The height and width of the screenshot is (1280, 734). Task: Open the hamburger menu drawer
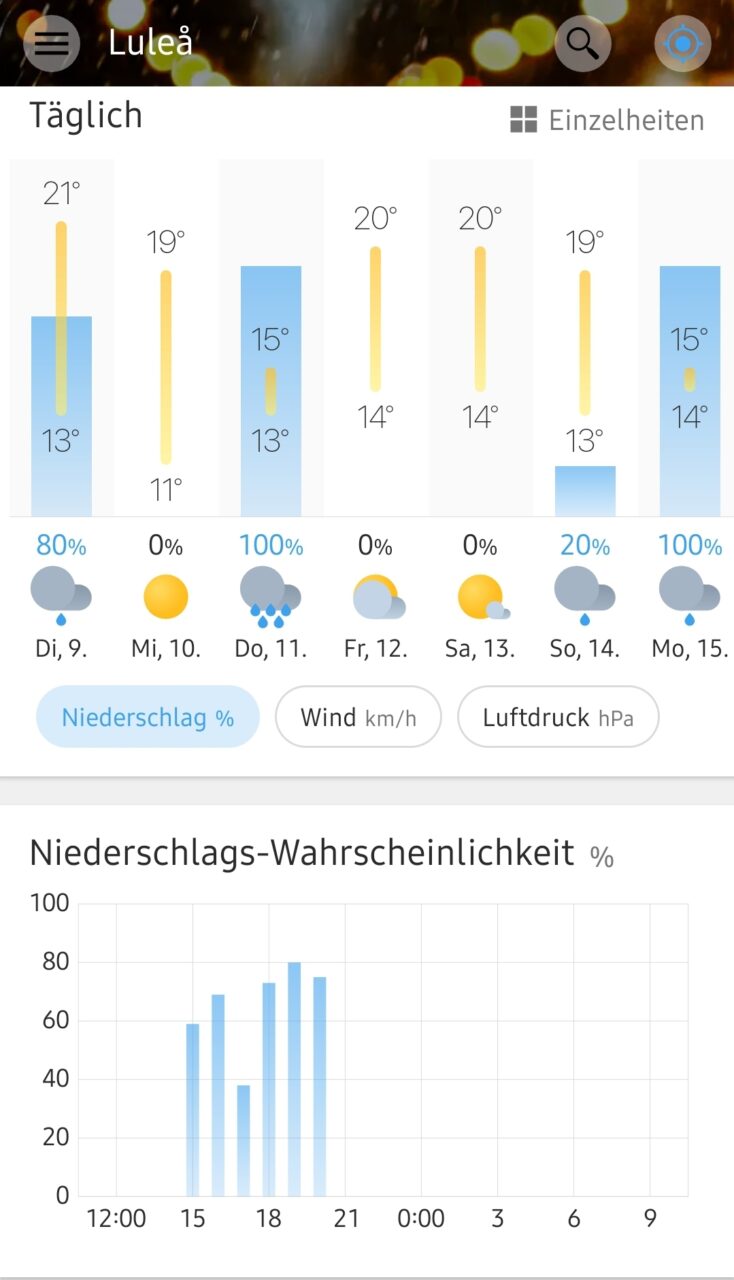click(52, 44)
